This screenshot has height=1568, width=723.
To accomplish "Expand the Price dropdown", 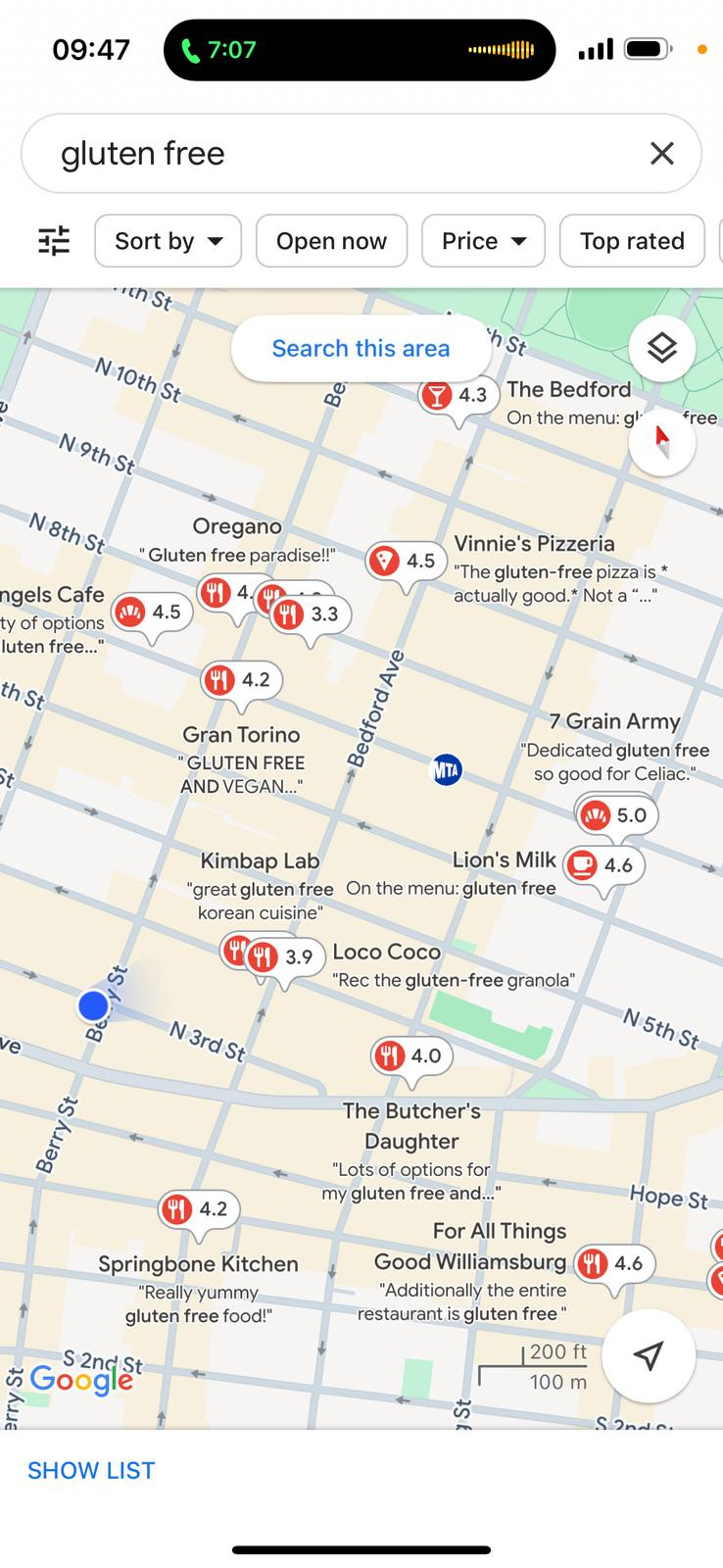I will pyautogui.click(x=483, y=241).
